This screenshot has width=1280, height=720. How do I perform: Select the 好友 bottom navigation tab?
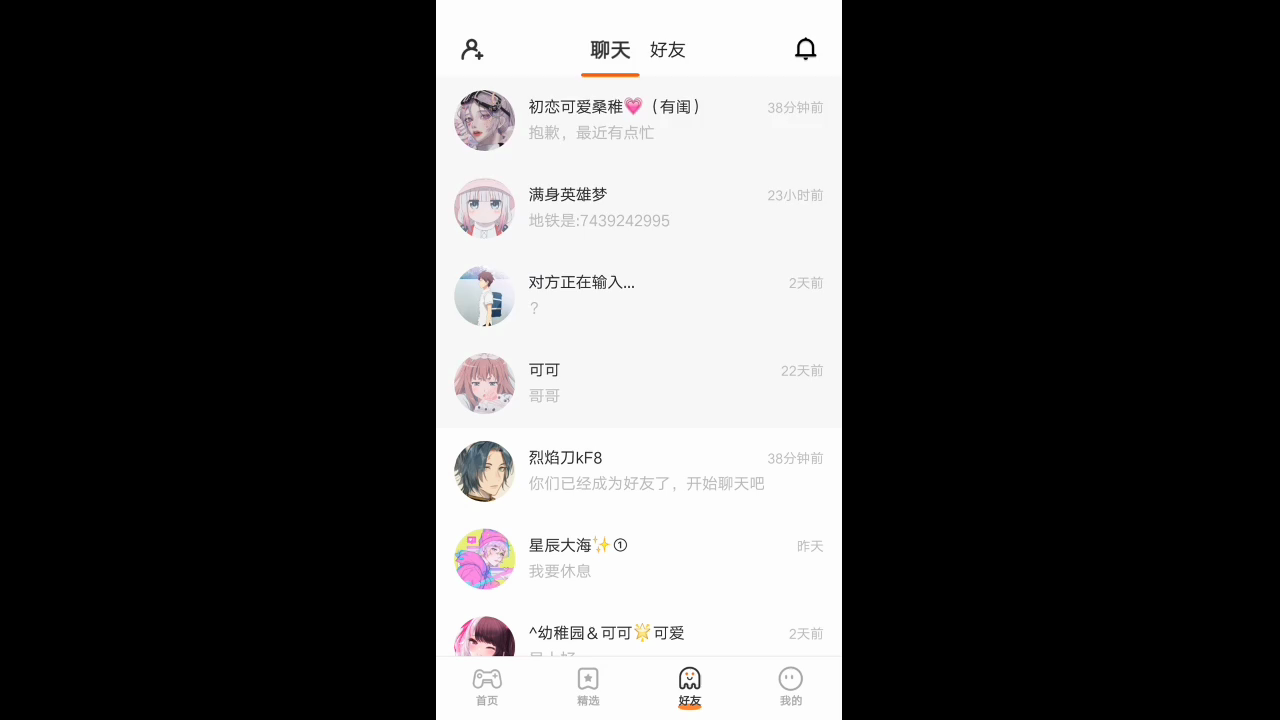pyautogui.click(x=690, y=687)
